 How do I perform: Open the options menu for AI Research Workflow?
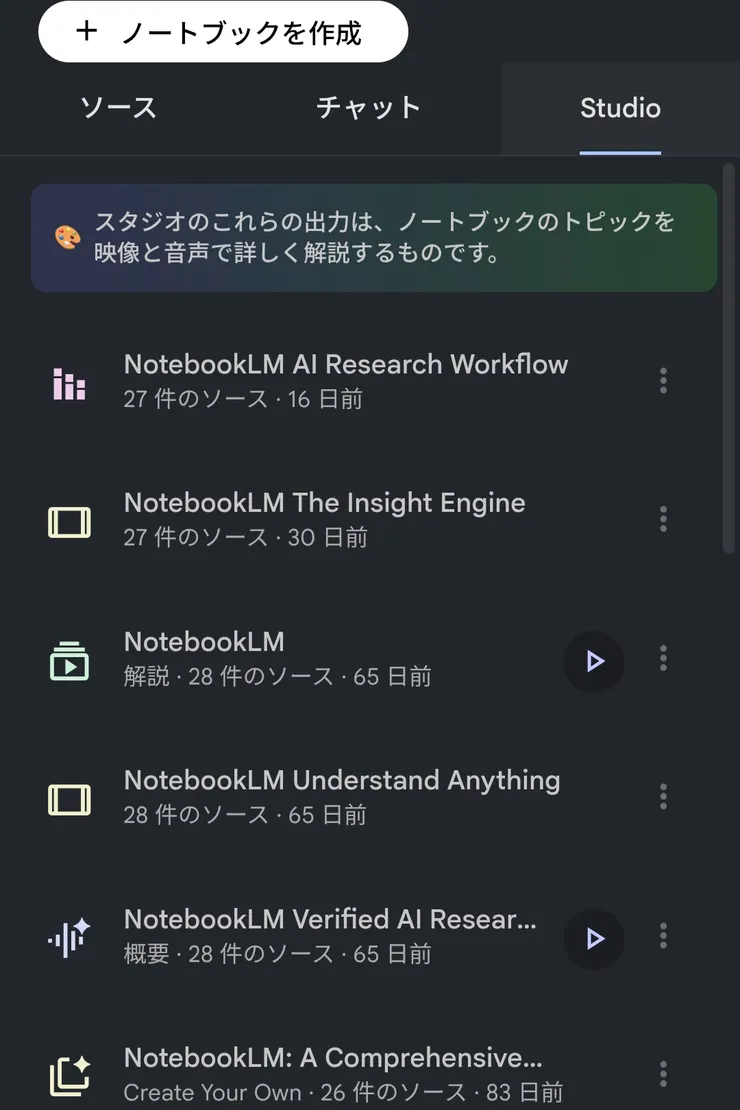click(663, 380)
